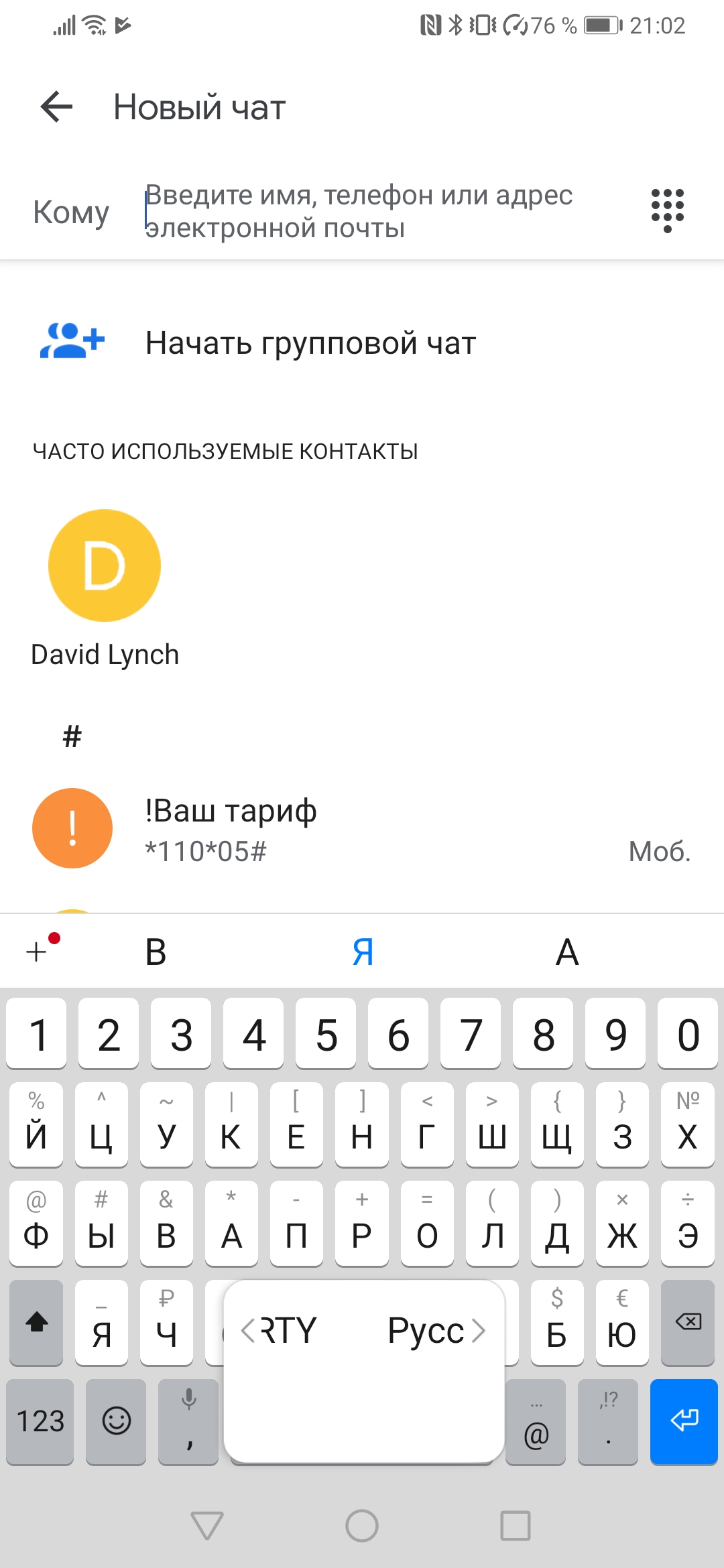Switch the keyboard to 123 symbols
724x1568 pixels.
[x=40, y=1421]
